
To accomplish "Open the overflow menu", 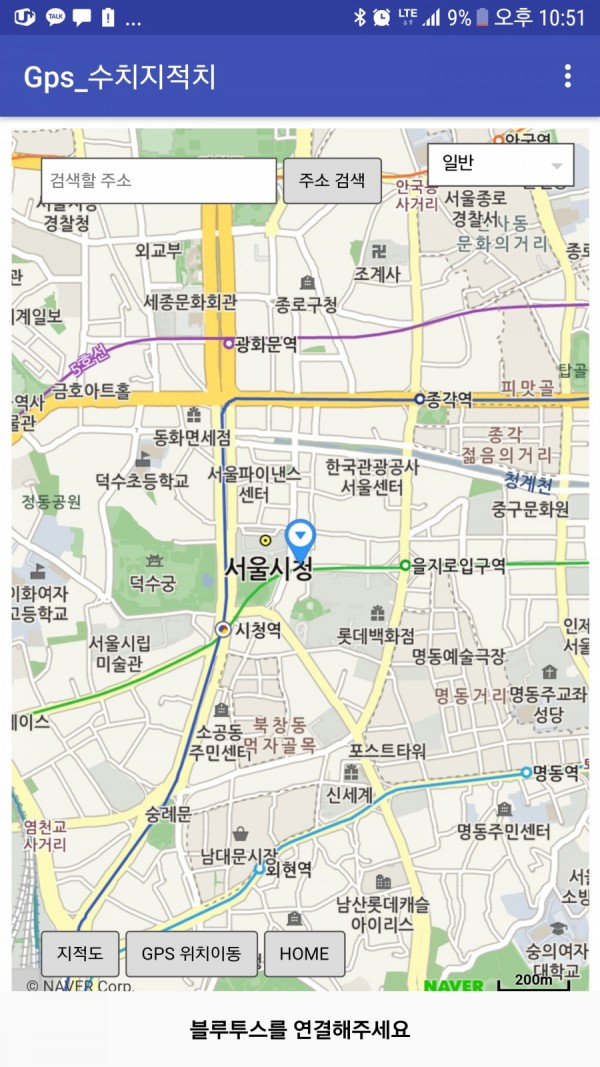I will tap(568, 76).
